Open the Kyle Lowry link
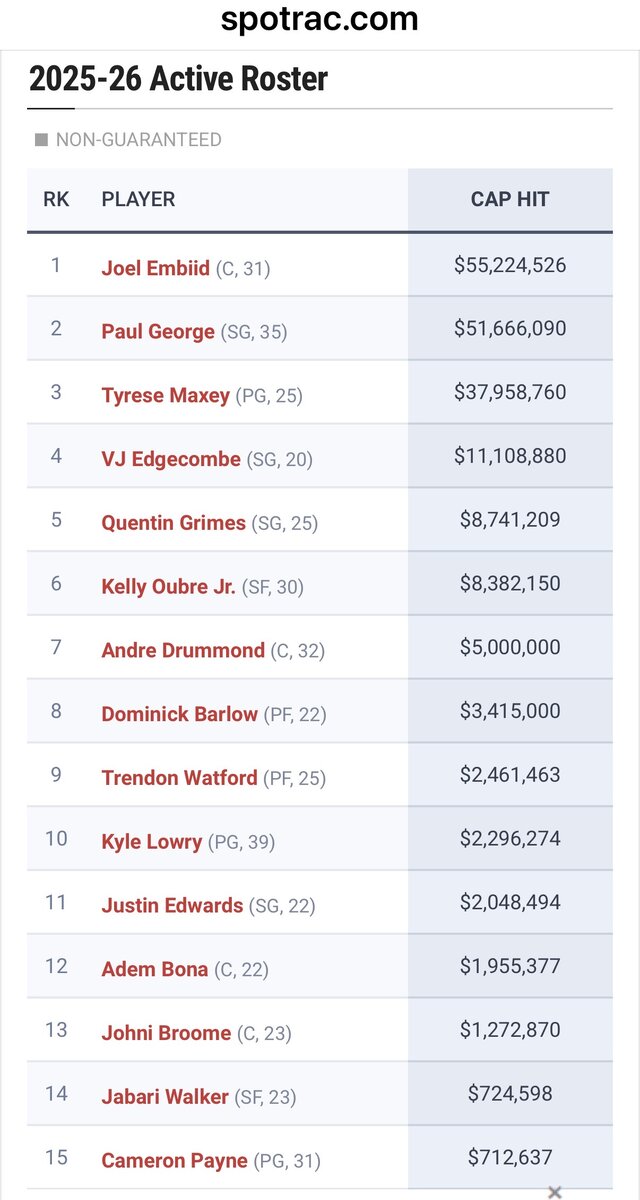This screenshot has width=640, height=1200. coord(151,842)
